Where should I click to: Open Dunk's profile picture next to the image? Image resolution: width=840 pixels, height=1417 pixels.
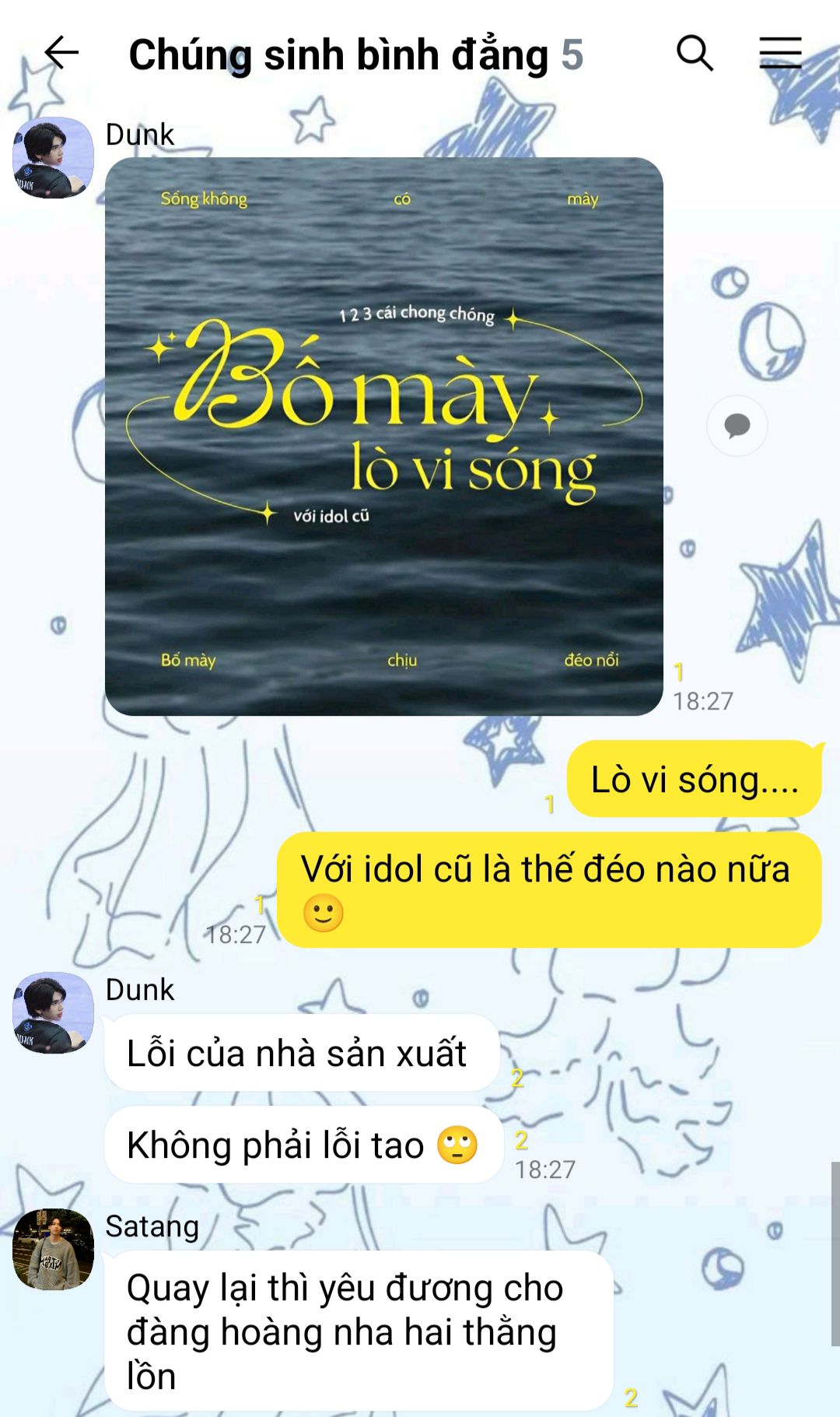click(53, 158)
